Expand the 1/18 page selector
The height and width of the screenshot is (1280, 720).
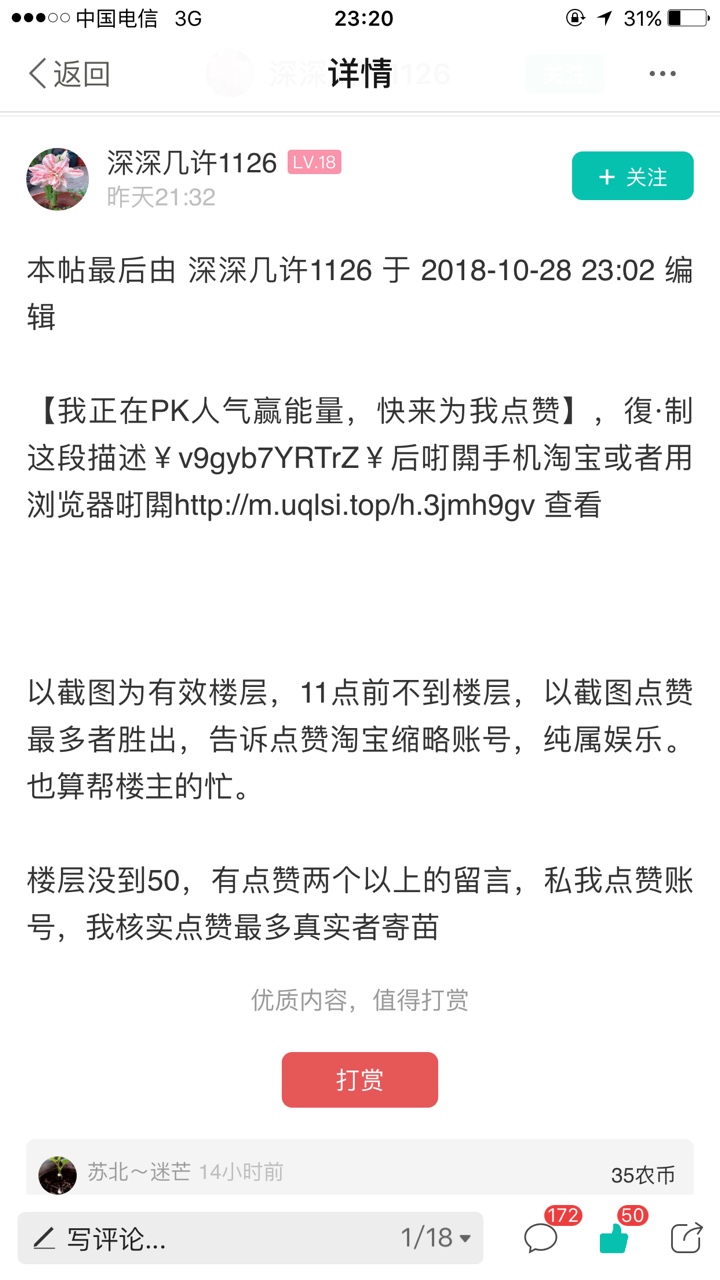pos(435,1238)
